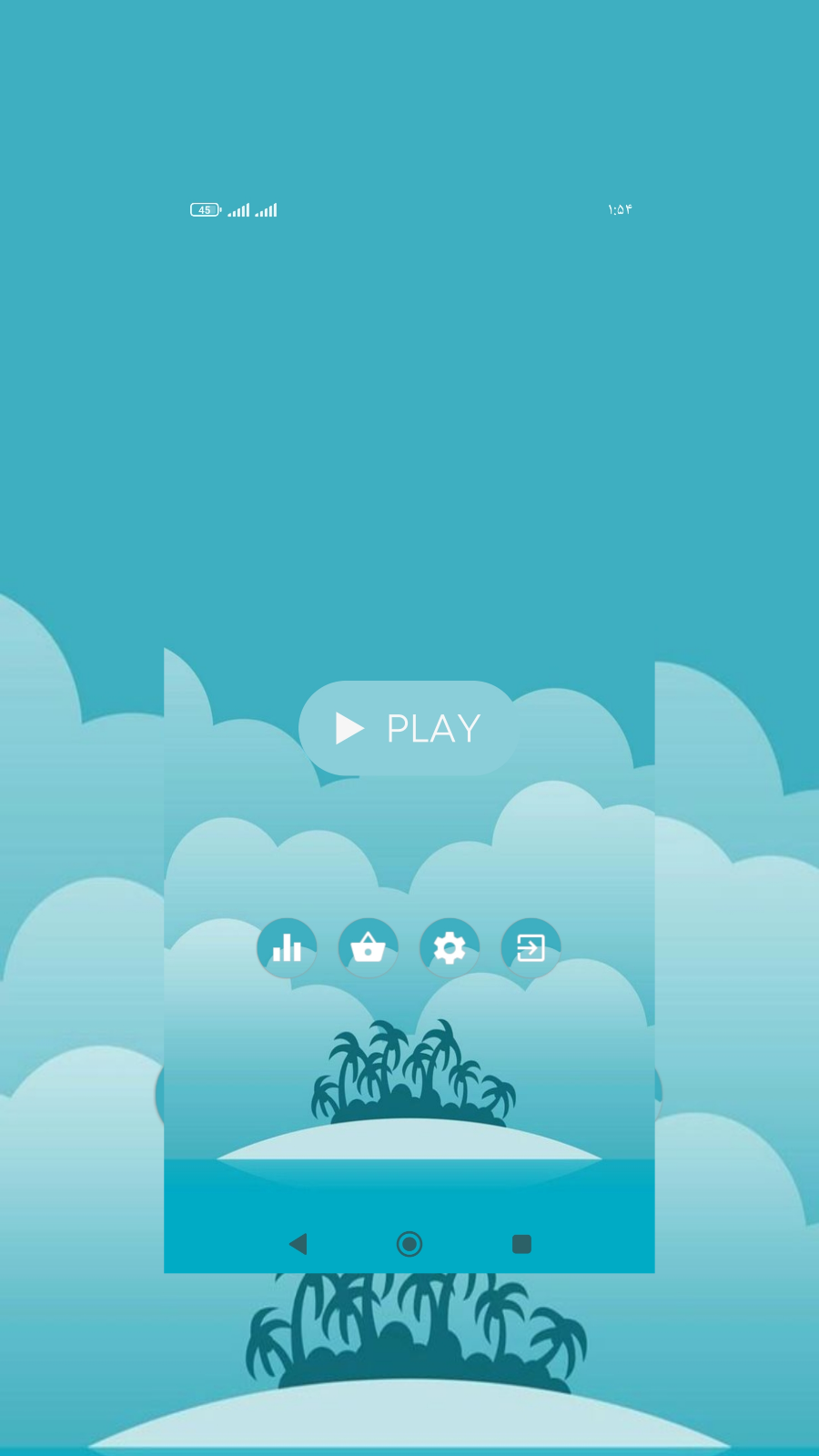The width and height of the screenshot is (819, 1456).
Task: Open the shop basket icon
Action: tap(368, 948)
